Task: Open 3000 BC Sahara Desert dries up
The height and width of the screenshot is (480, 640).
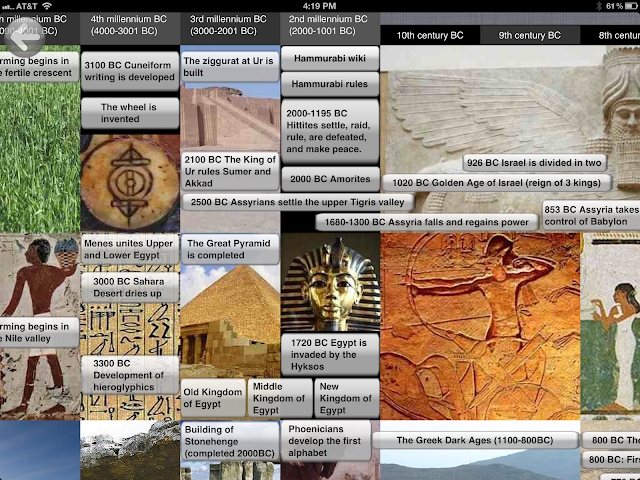Action: pos(130,288)
